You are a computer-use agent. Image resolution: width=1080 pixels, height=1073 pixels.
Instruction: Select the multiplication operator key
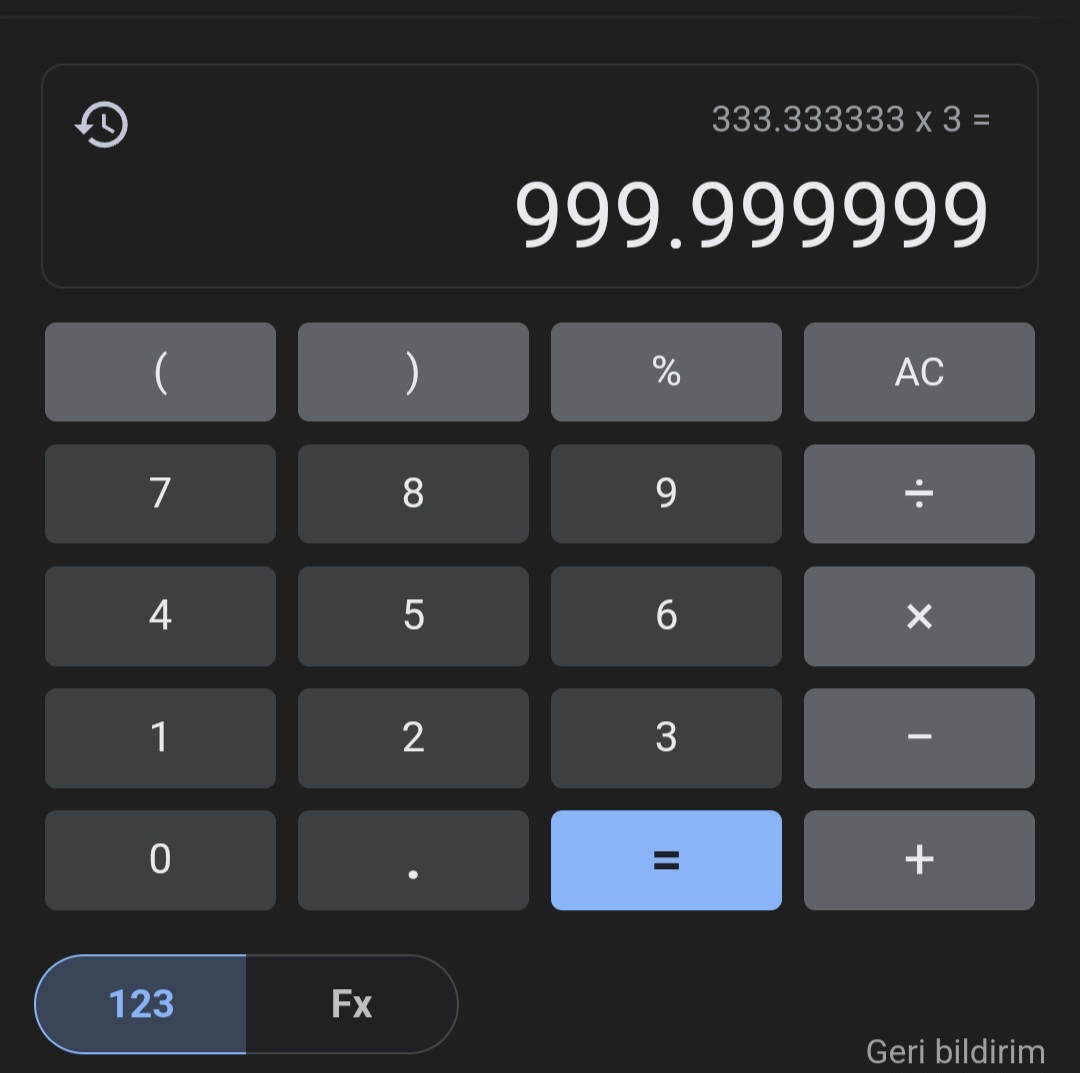(919, 616)
